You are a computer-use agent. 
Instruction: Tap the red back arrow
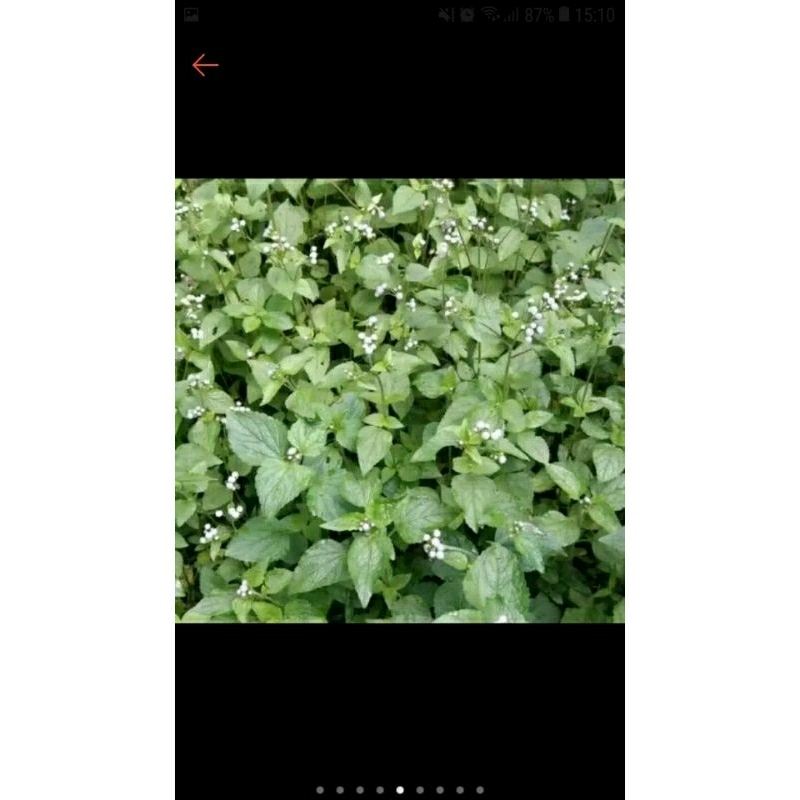point(205,65)
